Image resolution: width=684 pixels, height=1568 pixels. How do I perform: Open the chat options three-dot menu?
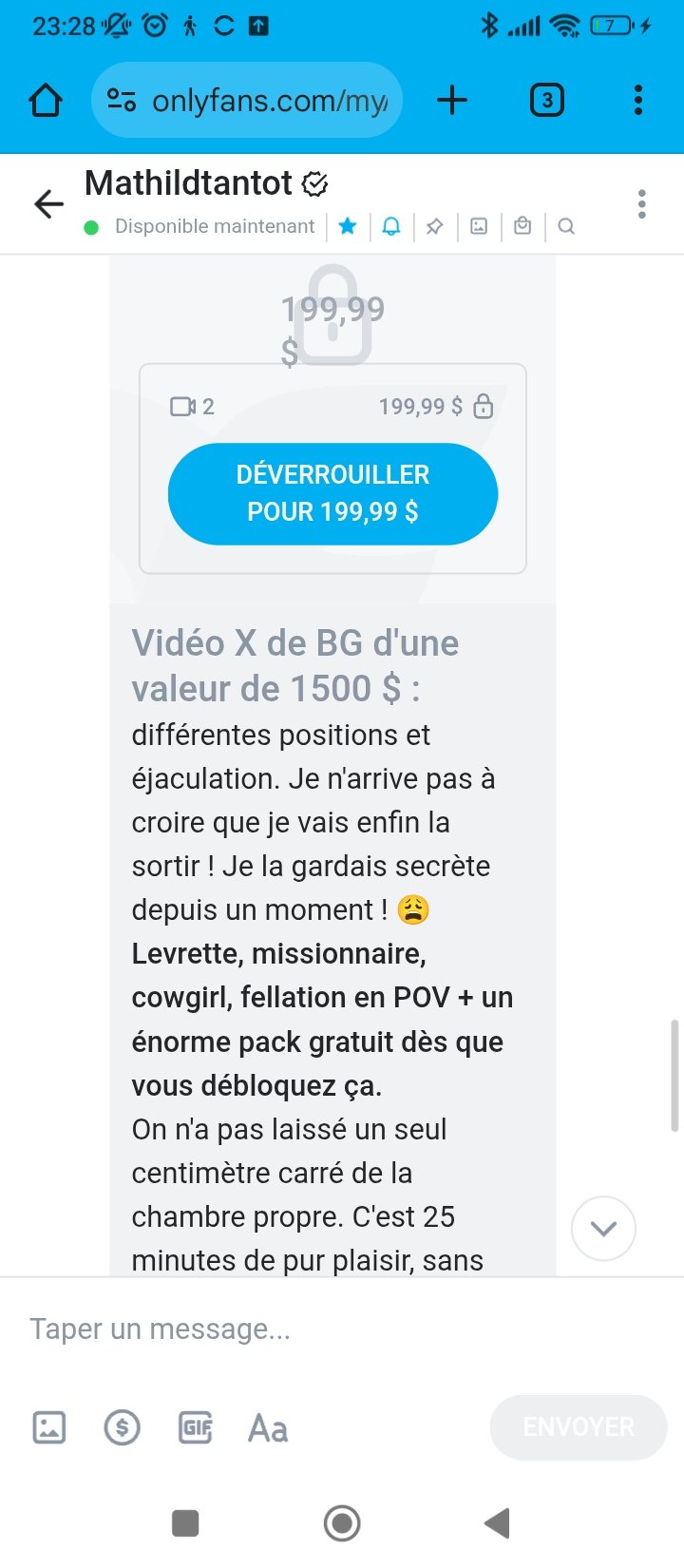(x=642, y=203)
